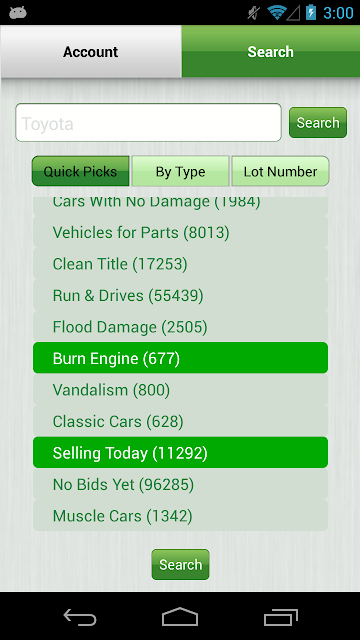Pick Classic Cars (628)
The height and width of the screenshot is (640, 360).
(180, 421)
